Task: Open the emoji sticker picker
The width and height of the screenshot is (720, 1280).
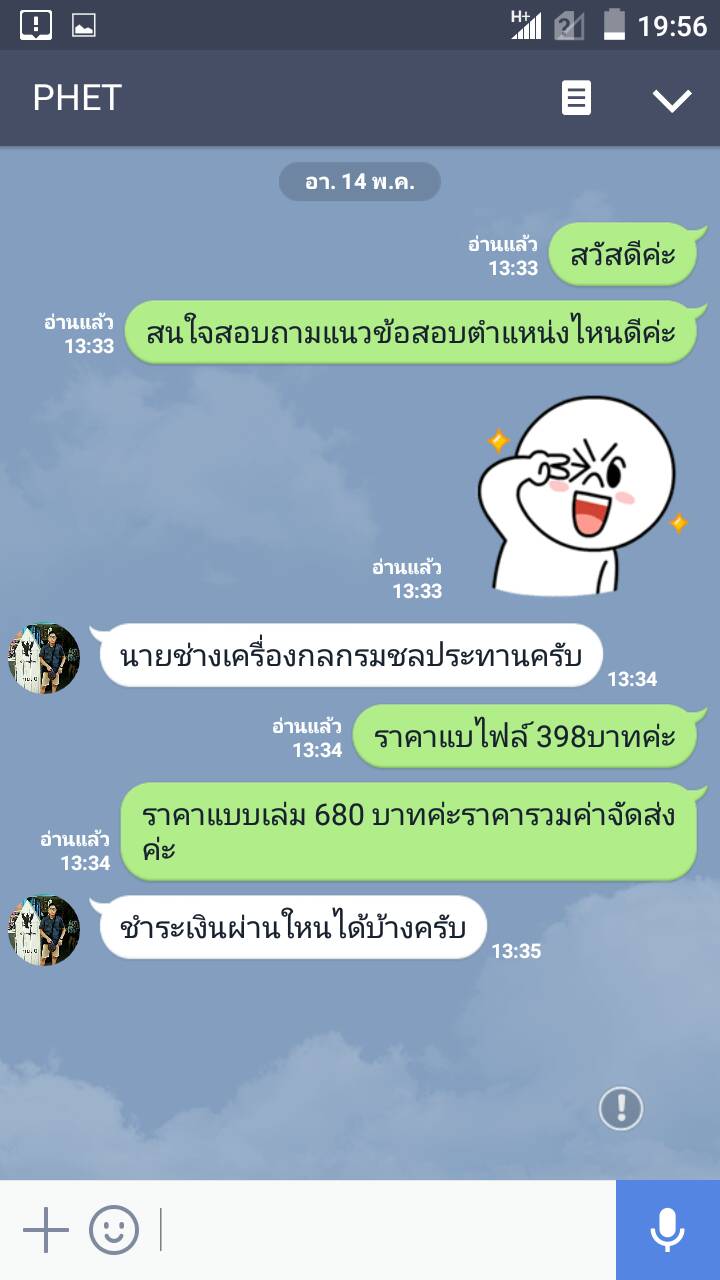Action: 114,1229
